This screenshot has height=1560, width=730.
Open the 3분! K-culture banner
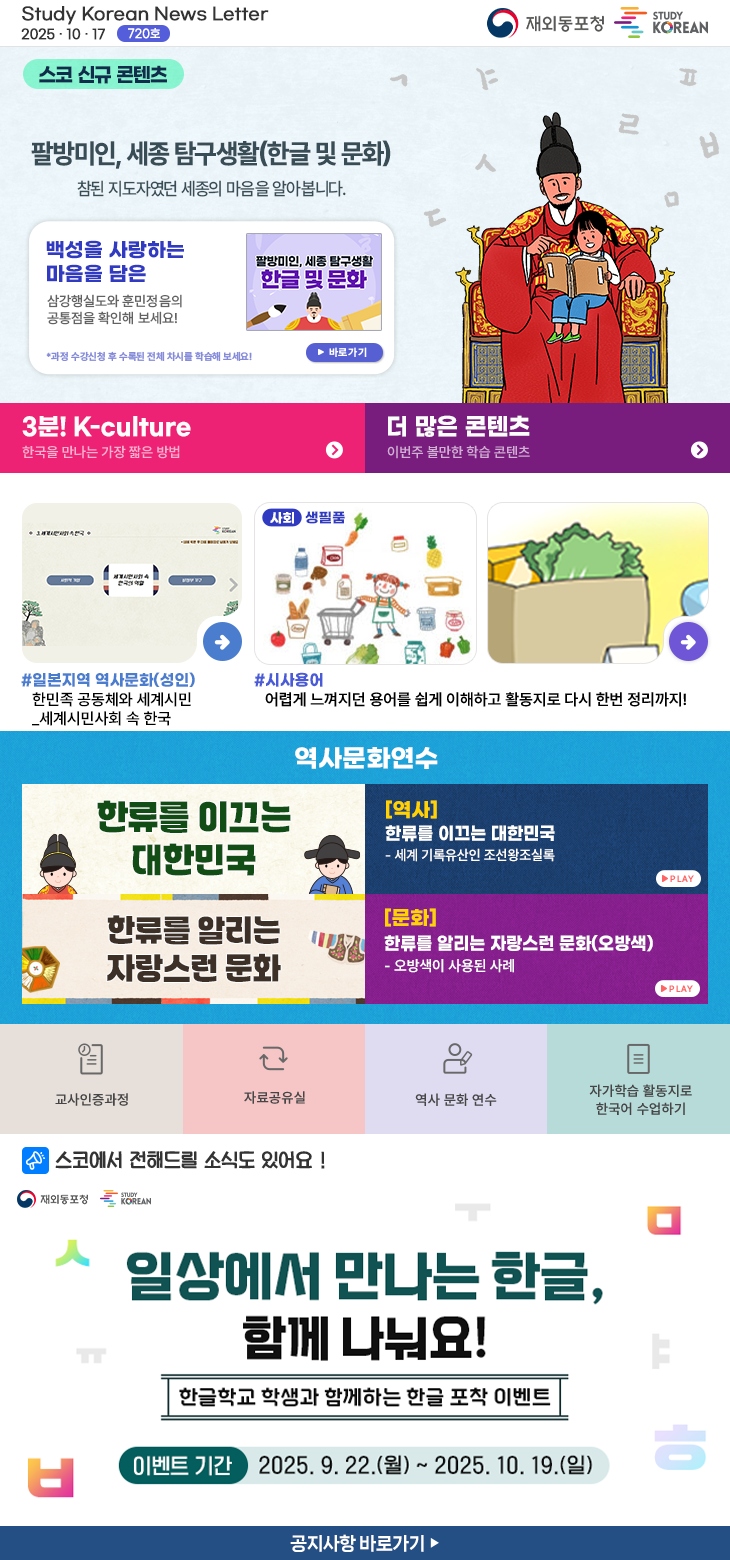tap(182, 438)
